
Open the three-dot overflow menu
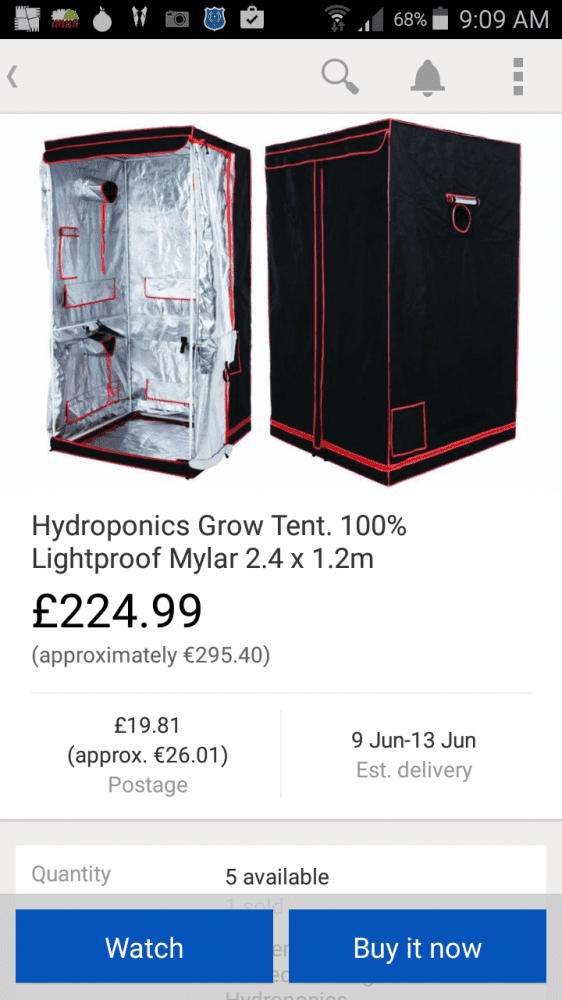pos(518,77)
